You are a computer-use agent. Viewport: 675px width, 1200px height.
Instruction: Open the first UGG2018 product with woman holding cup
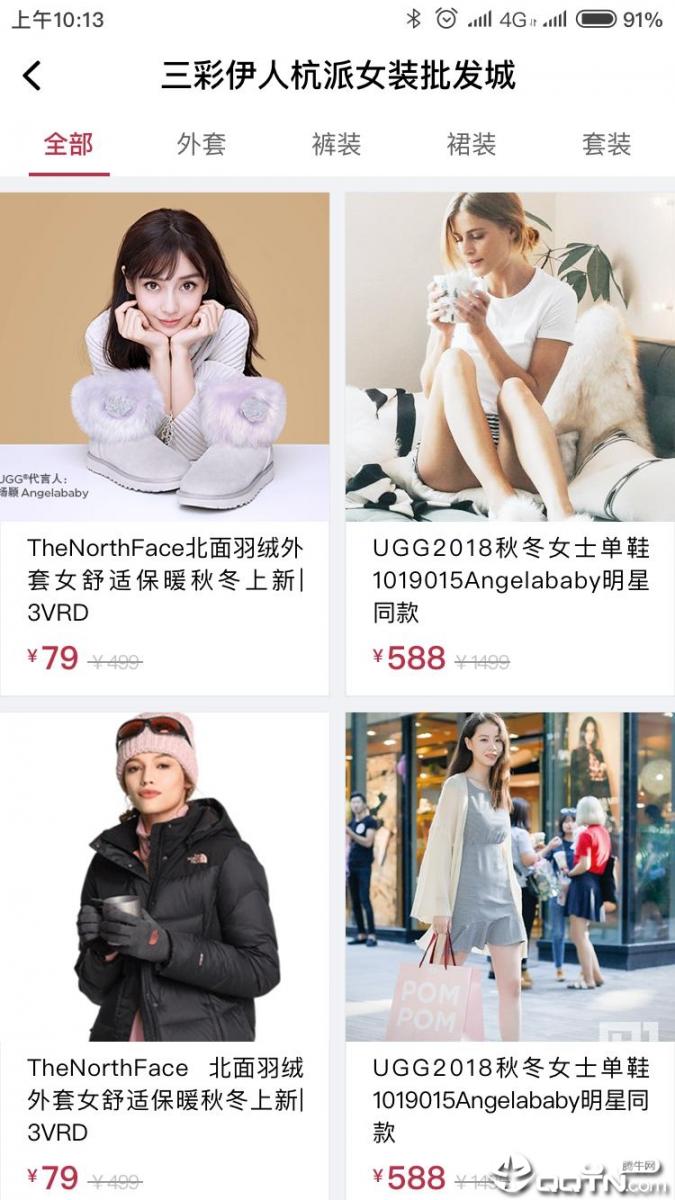(510, 444)
